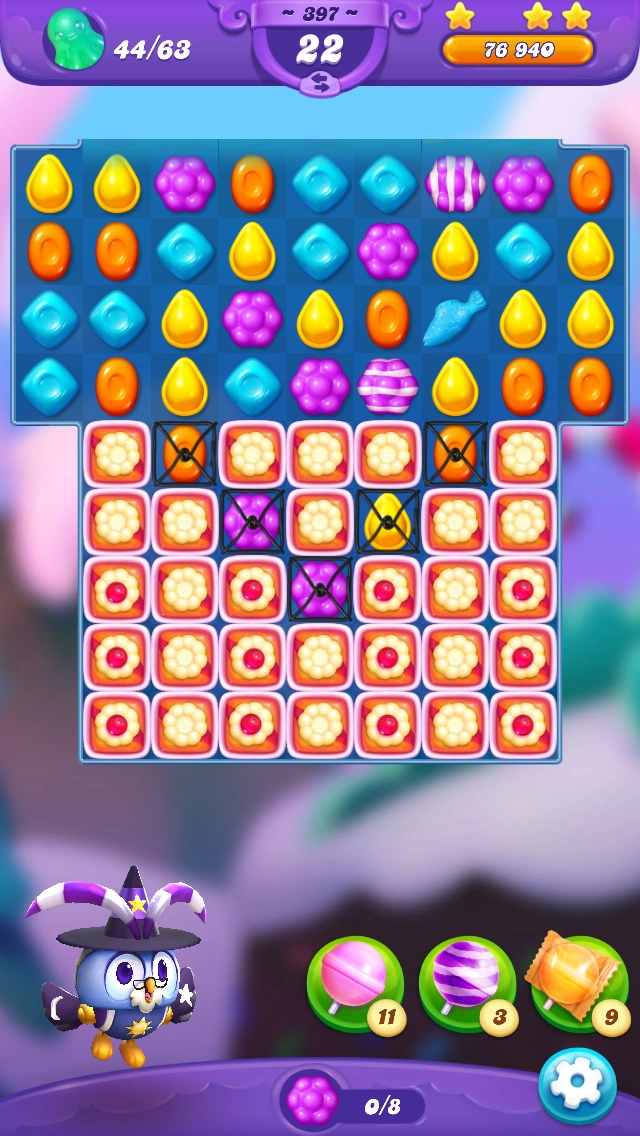Tap the blue fish candy
Viewport: 640px width, 1136px height.
[454, 318]
